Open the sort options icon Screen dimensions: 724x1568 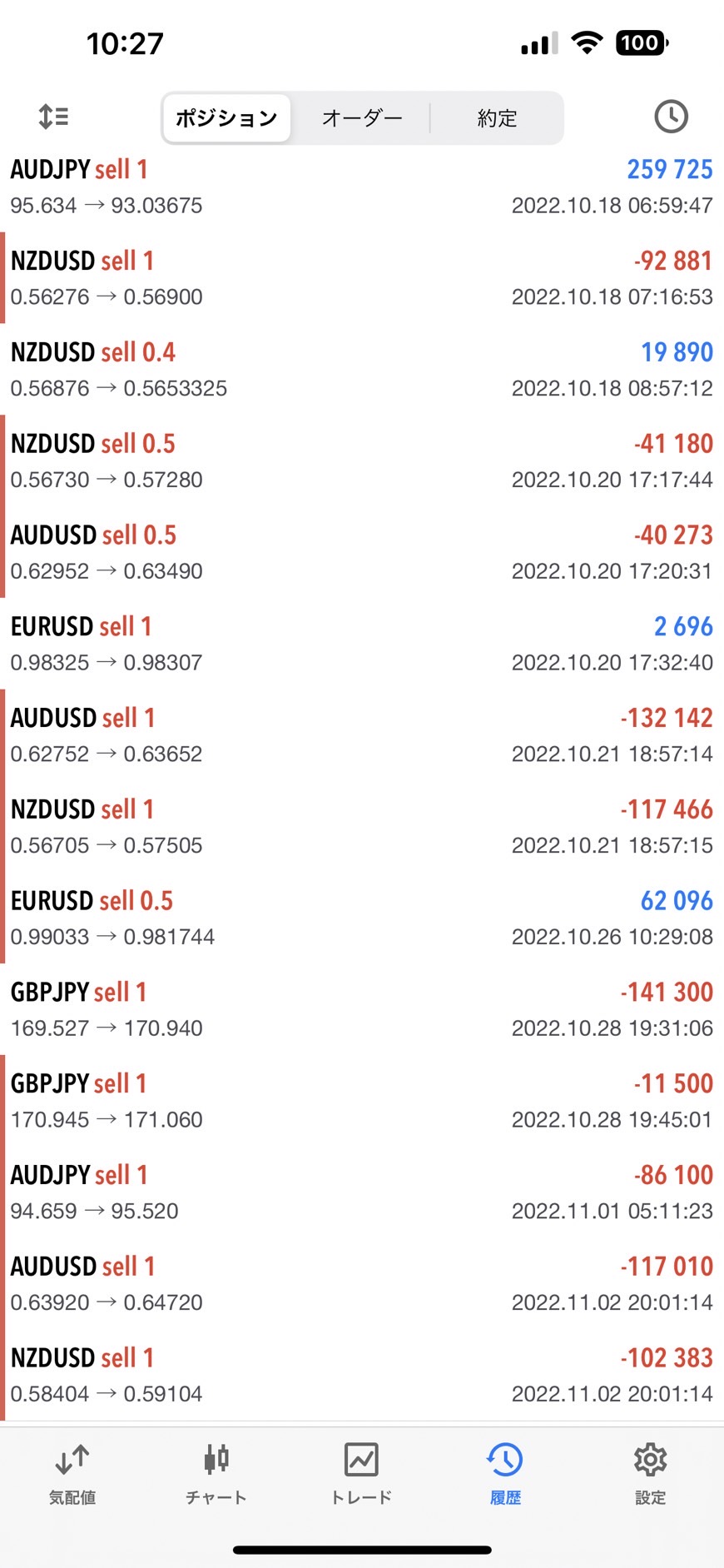[x=54, y=117]
